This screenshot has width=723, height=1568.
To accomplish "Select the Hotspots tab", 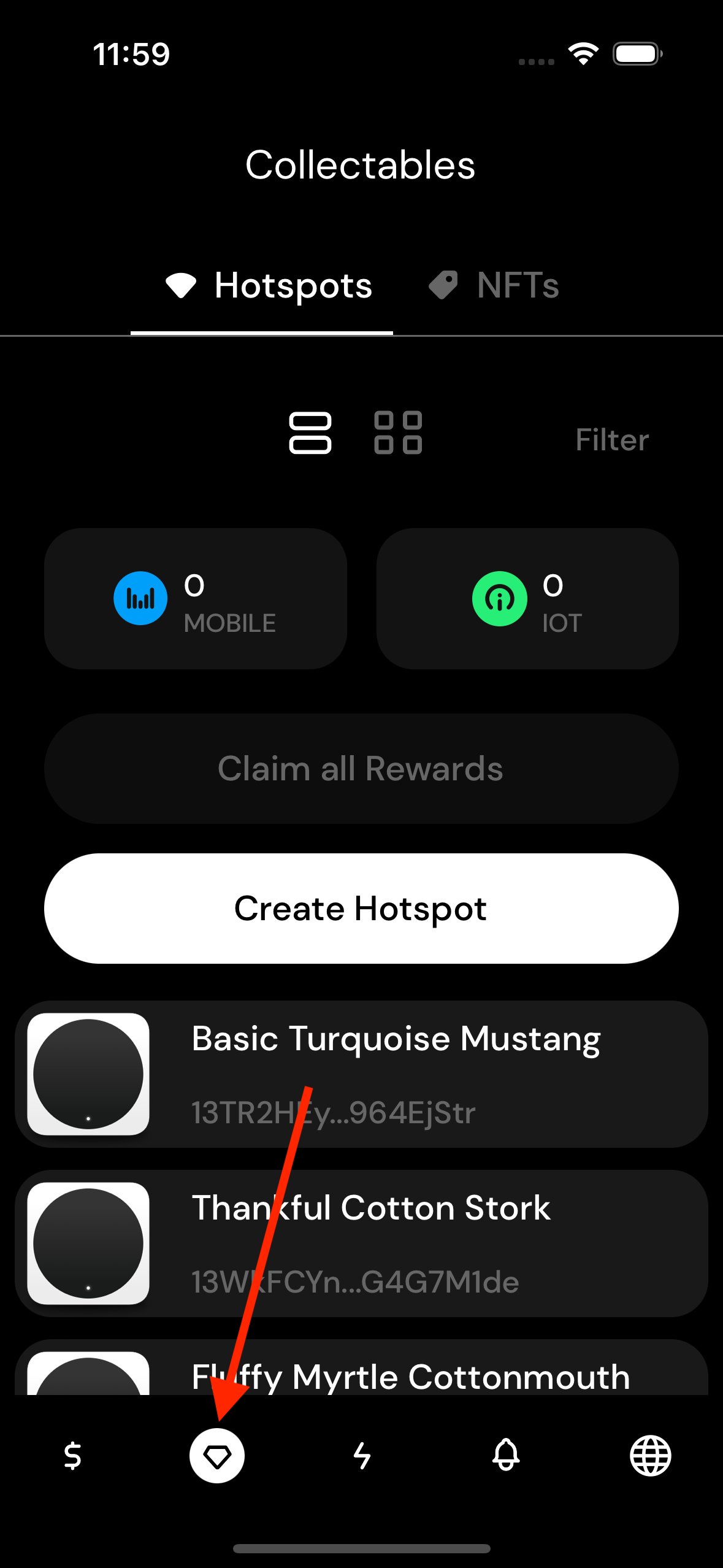I will [269, 286].
